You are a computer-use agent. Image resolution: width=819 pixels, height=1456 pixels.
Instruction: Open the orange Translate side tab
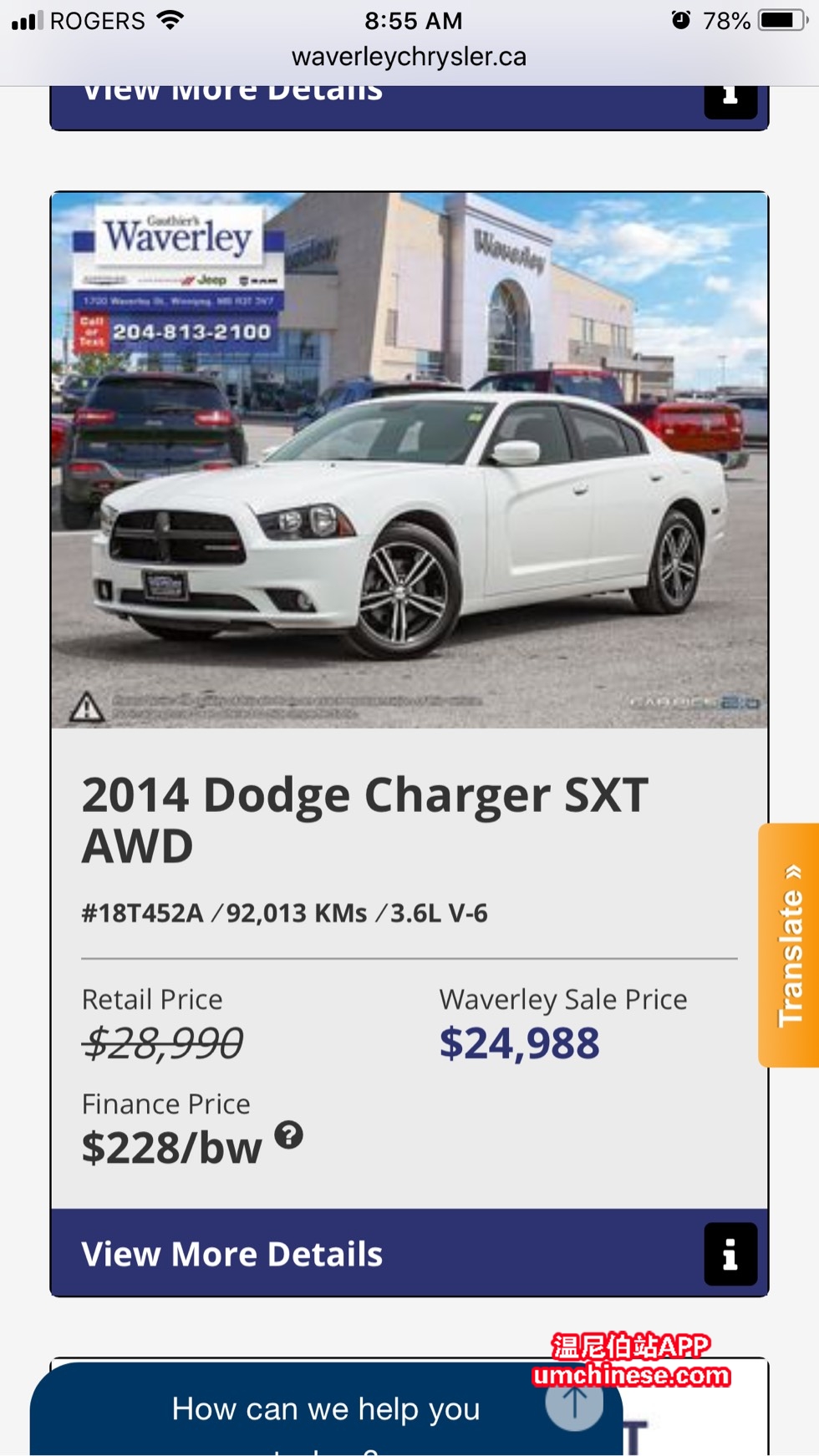pyautogui.click(x=789, y=945)
